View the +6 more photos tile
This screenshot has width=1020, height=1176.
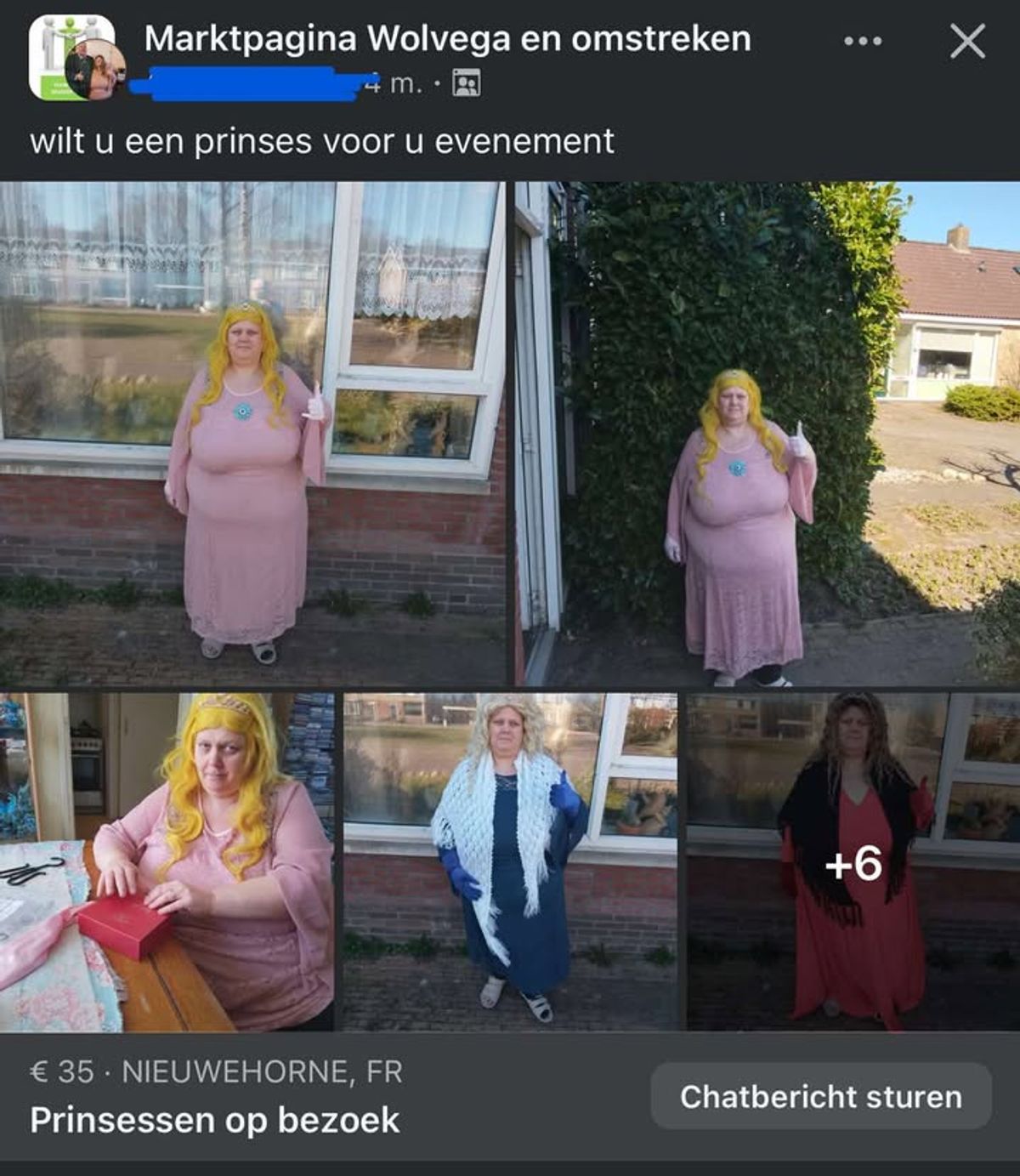tap(853, 862)
